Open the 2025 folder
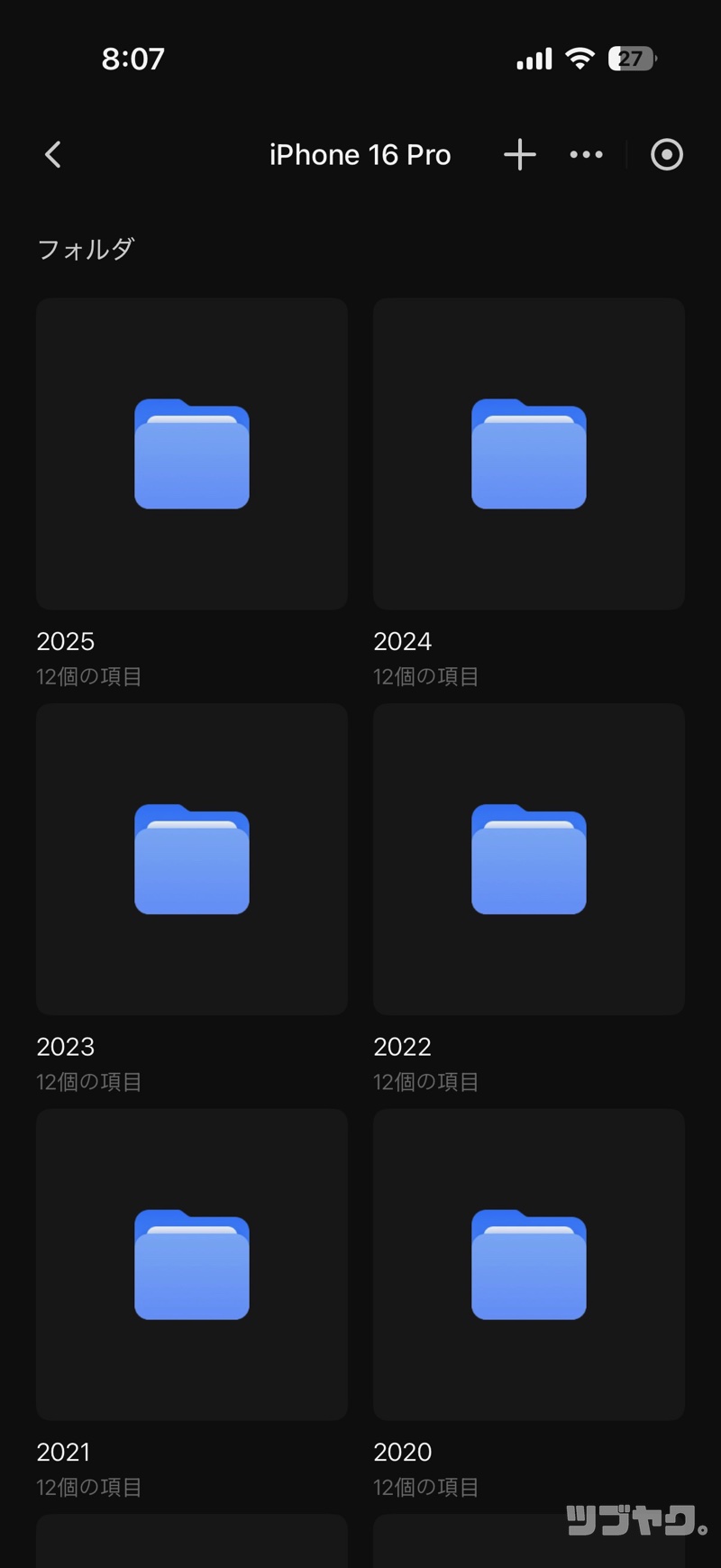721x1568 pixels. tap(192, 454)
